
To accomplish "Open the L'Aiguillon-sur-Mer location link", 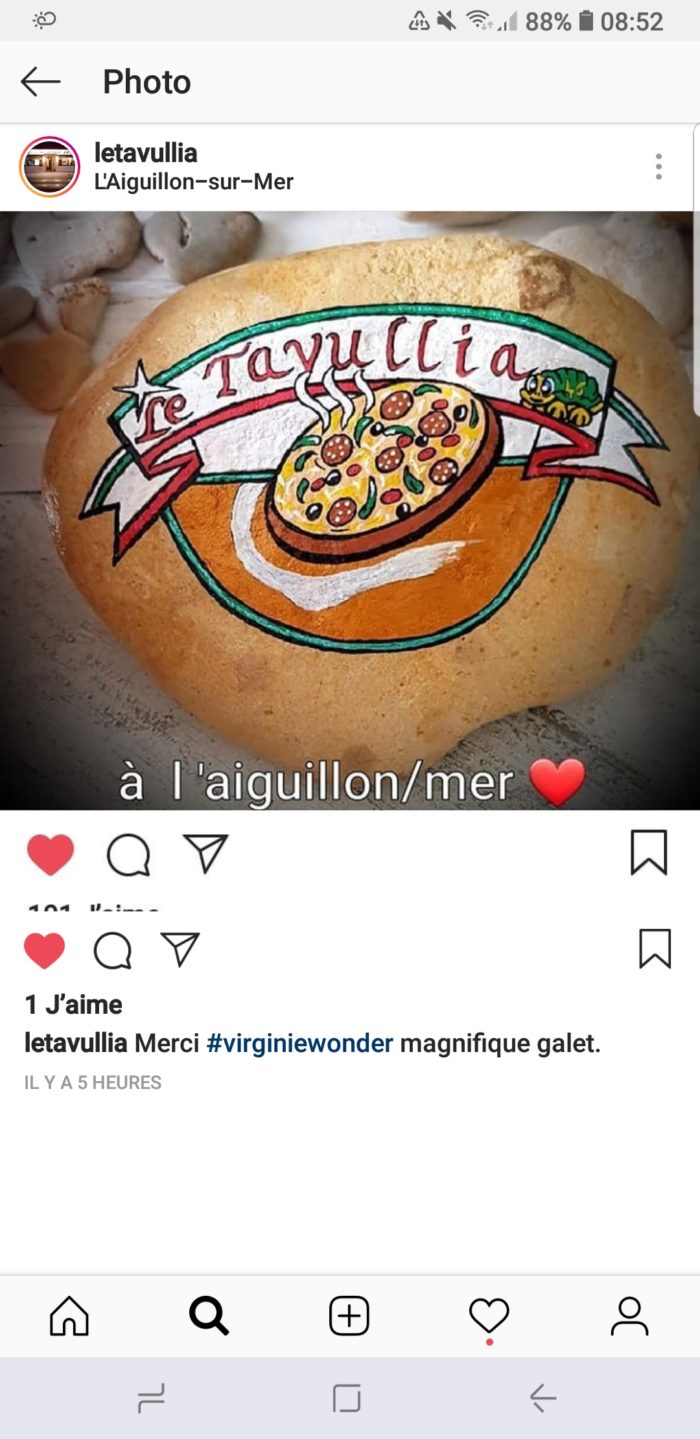I will coord(194,182).
